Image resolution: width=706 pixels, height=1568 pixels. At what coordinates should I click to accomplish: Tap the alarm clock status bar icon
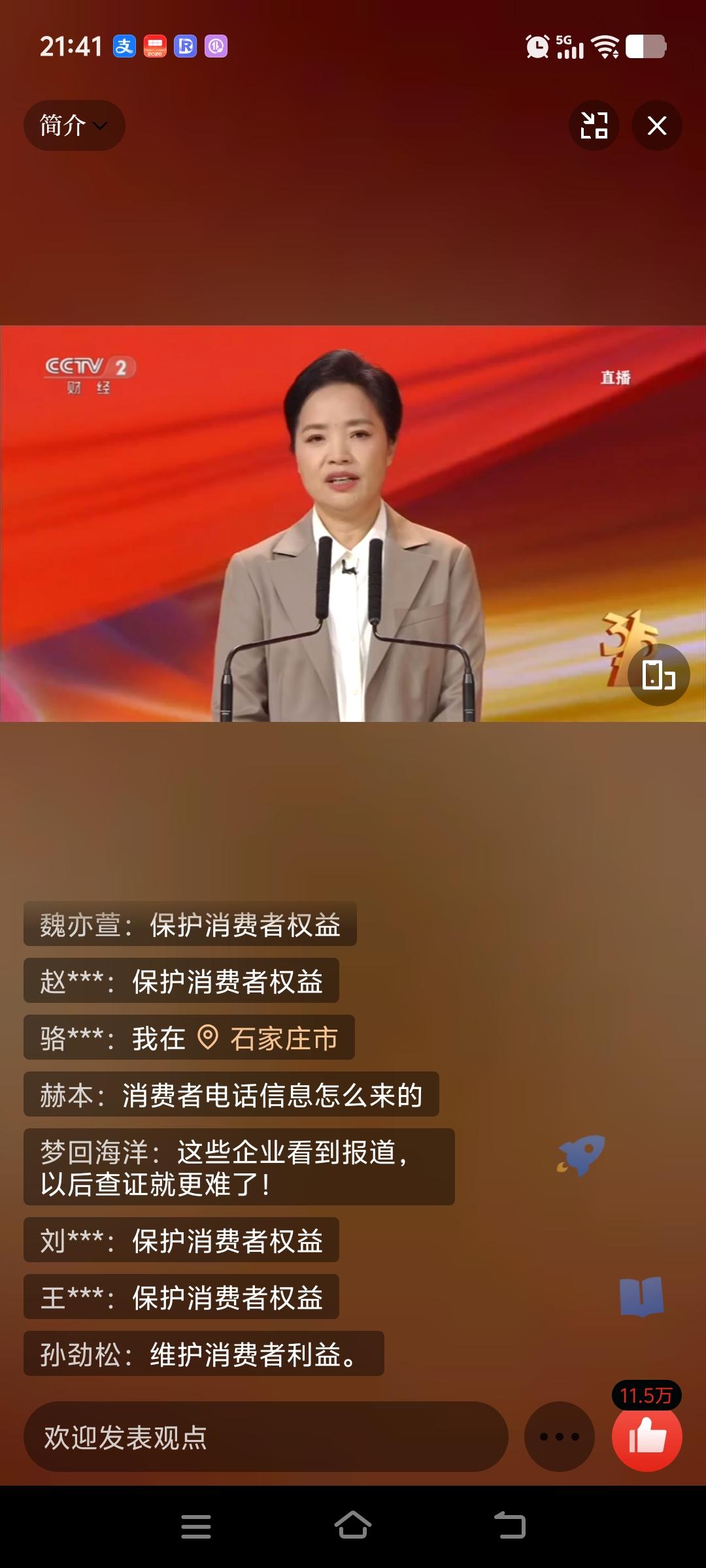click(x=537, y=47)
